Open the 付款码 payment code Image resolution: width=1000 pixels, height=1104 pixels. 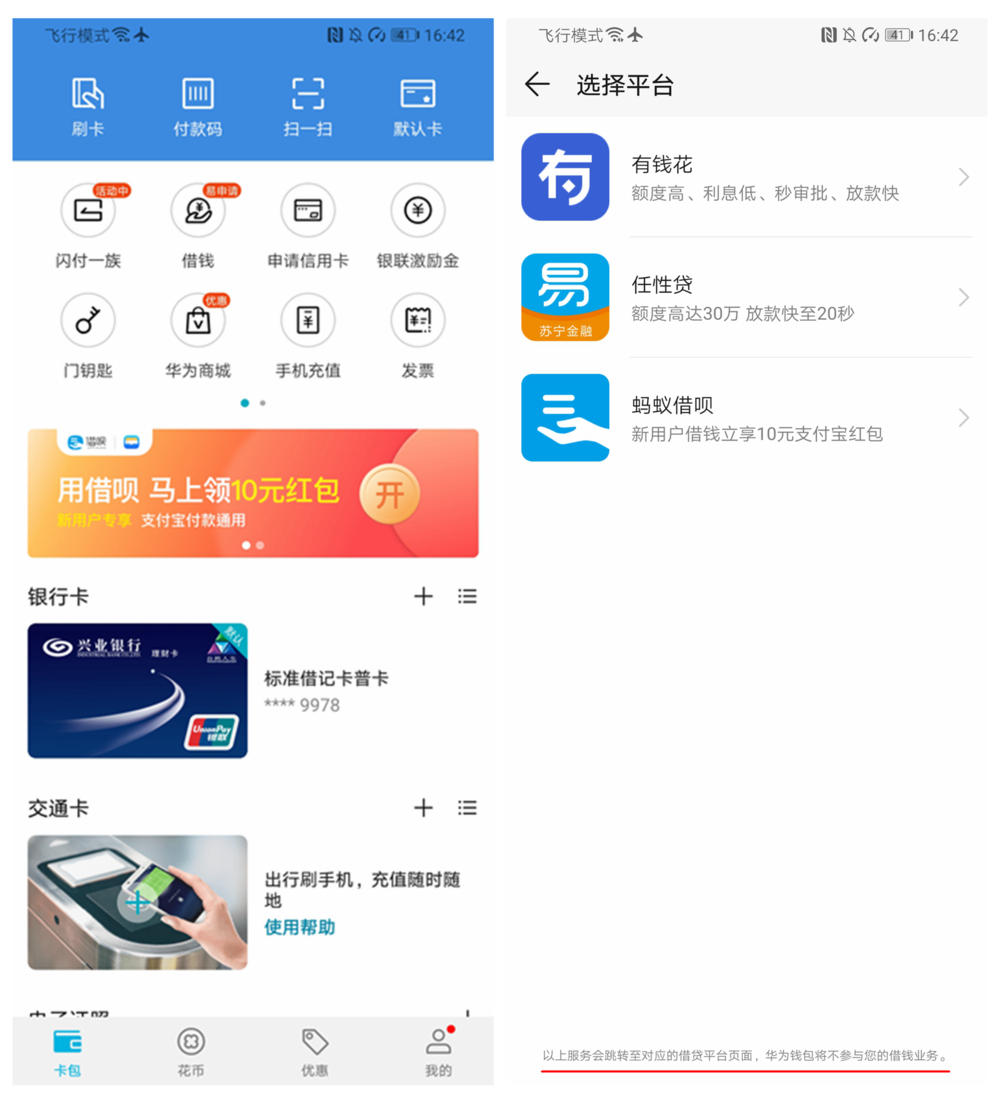198,106
